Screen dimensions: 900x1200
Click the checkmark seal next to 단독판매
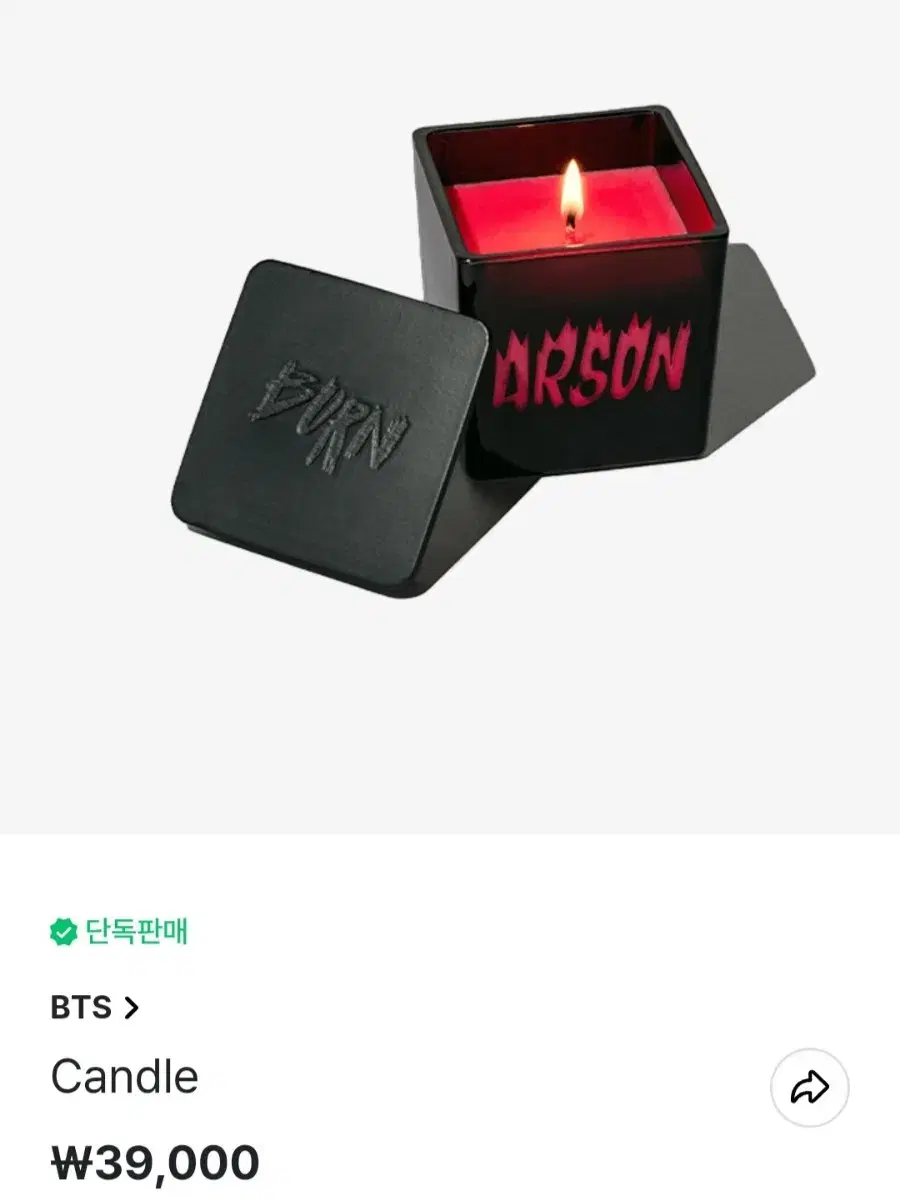tap(64, 930)
